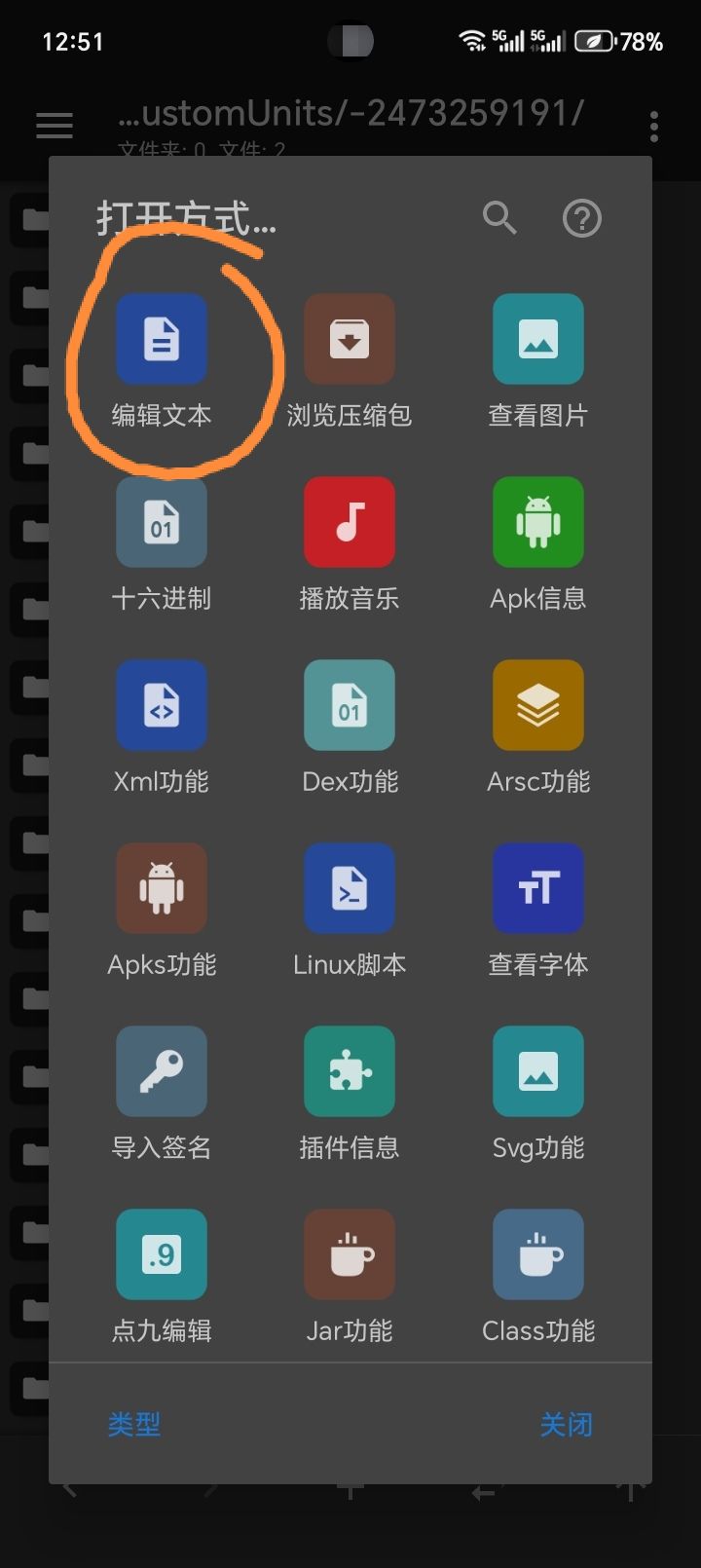
Task: Tap 类型 to change file type
Action: coord(134,1424)
